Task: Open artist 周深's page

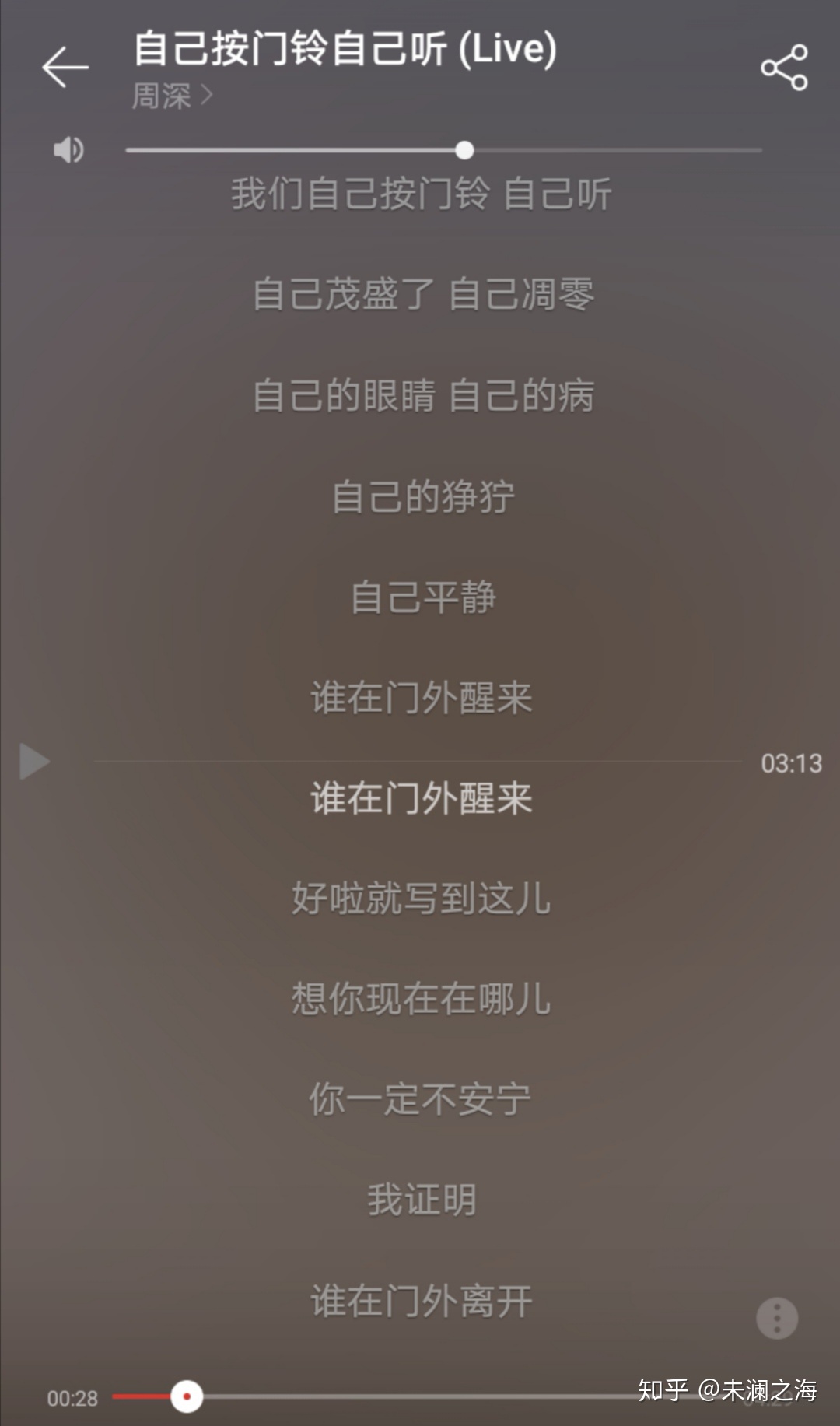Action: (171, 96)
